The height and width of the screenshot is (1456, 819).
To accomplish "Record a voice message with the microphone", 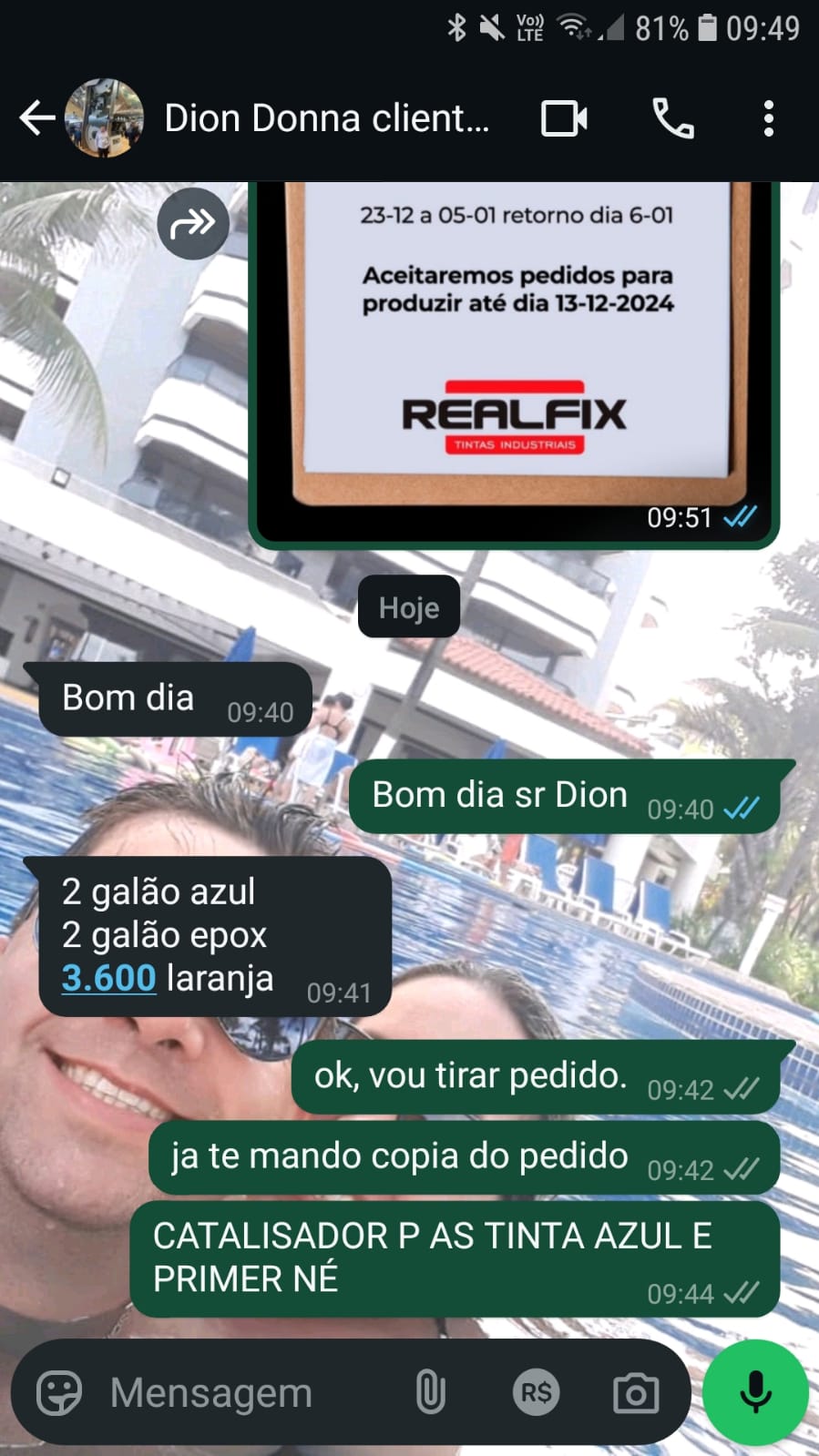I will (x=755, y=1393).
